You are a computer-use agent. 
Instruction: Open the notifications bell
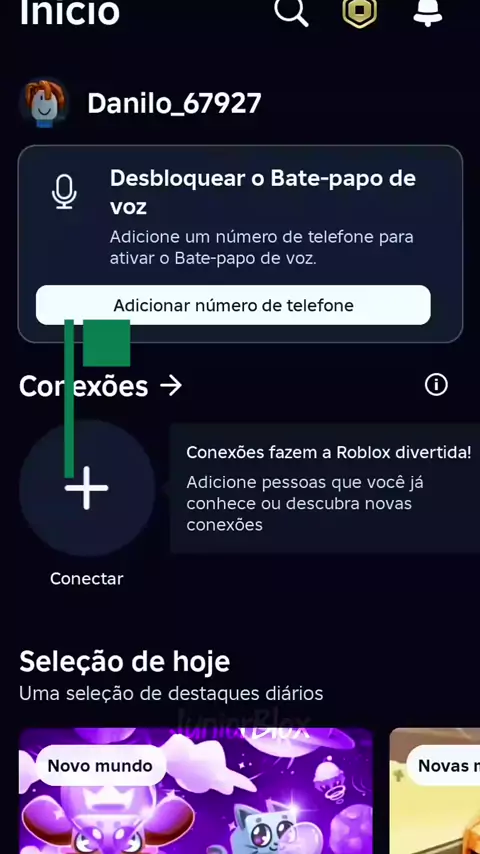[428, 11]
